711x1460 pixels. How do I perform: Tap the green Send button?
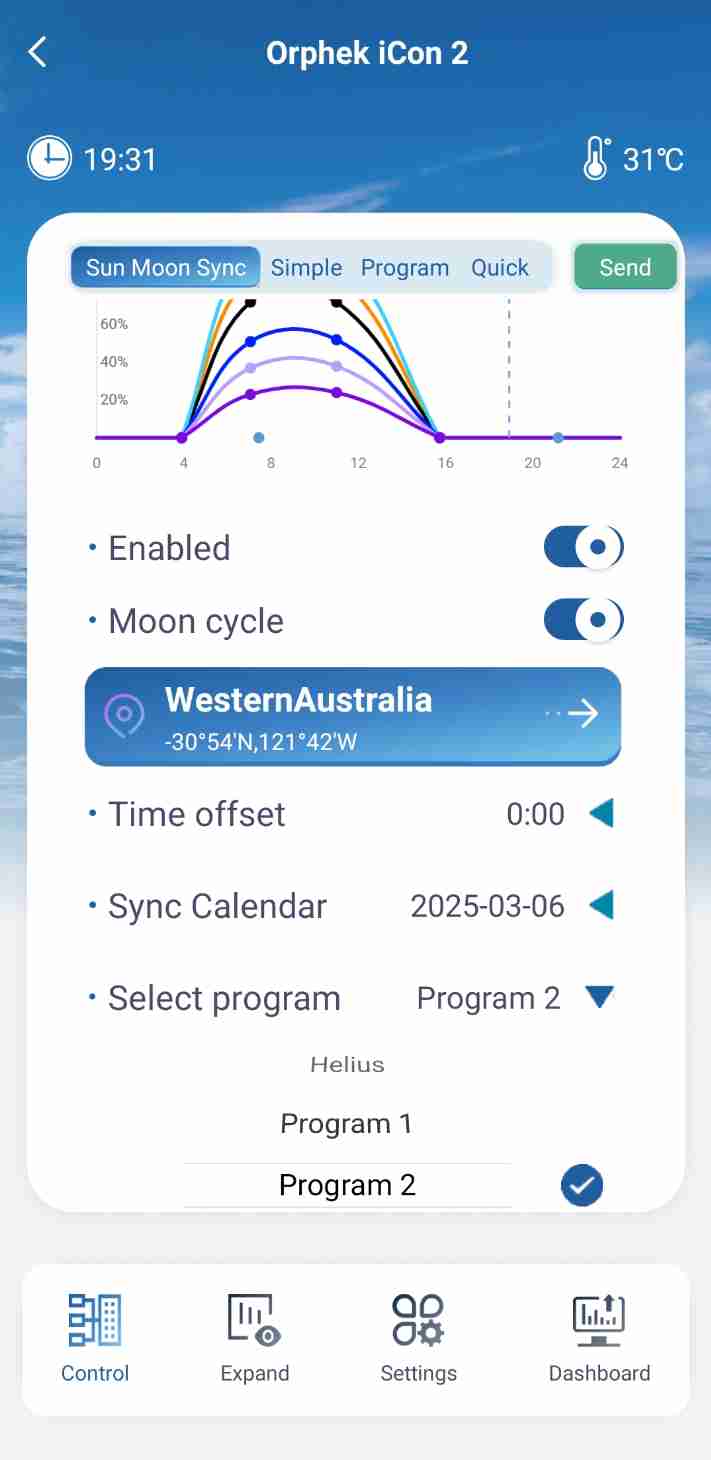[625, 267]
